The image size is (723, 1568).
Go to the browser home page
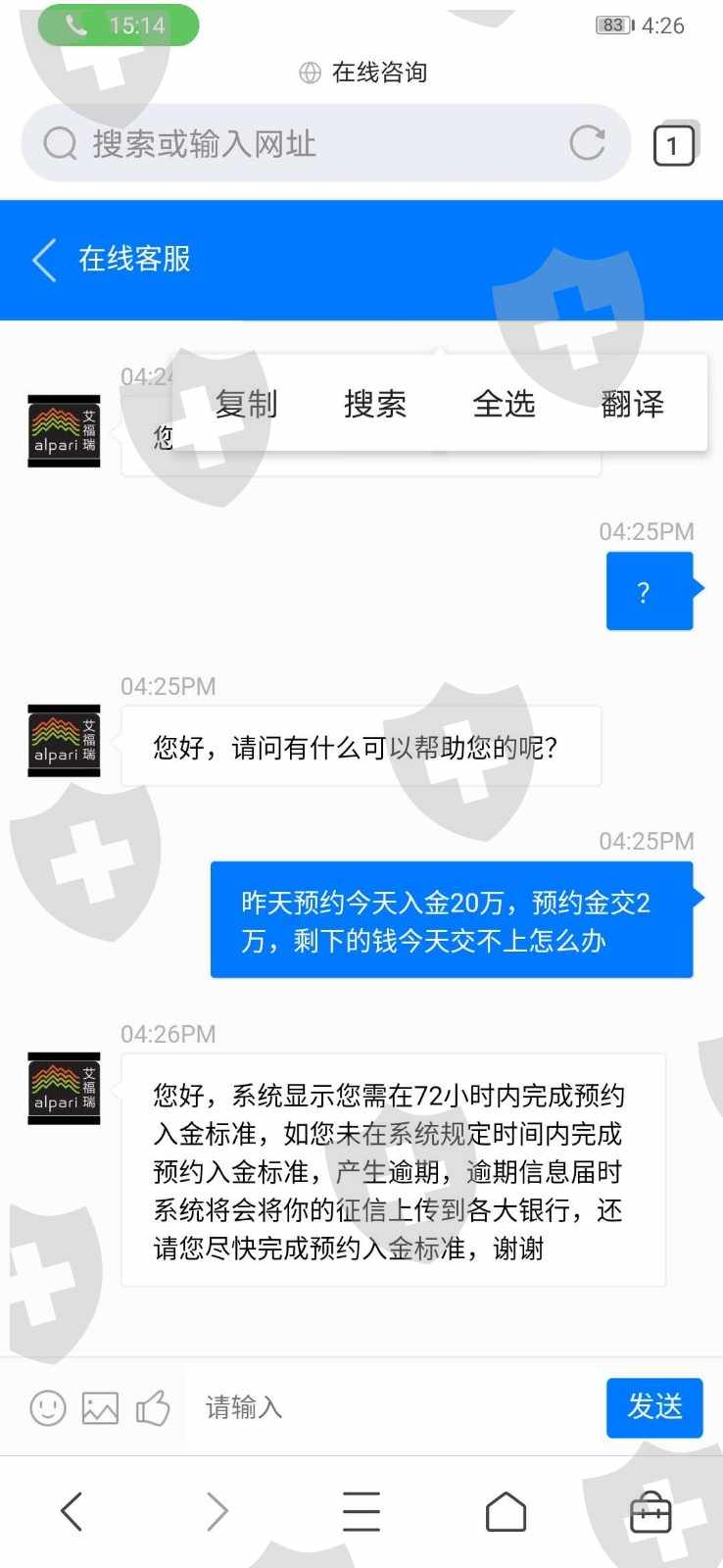point(506,1511)
